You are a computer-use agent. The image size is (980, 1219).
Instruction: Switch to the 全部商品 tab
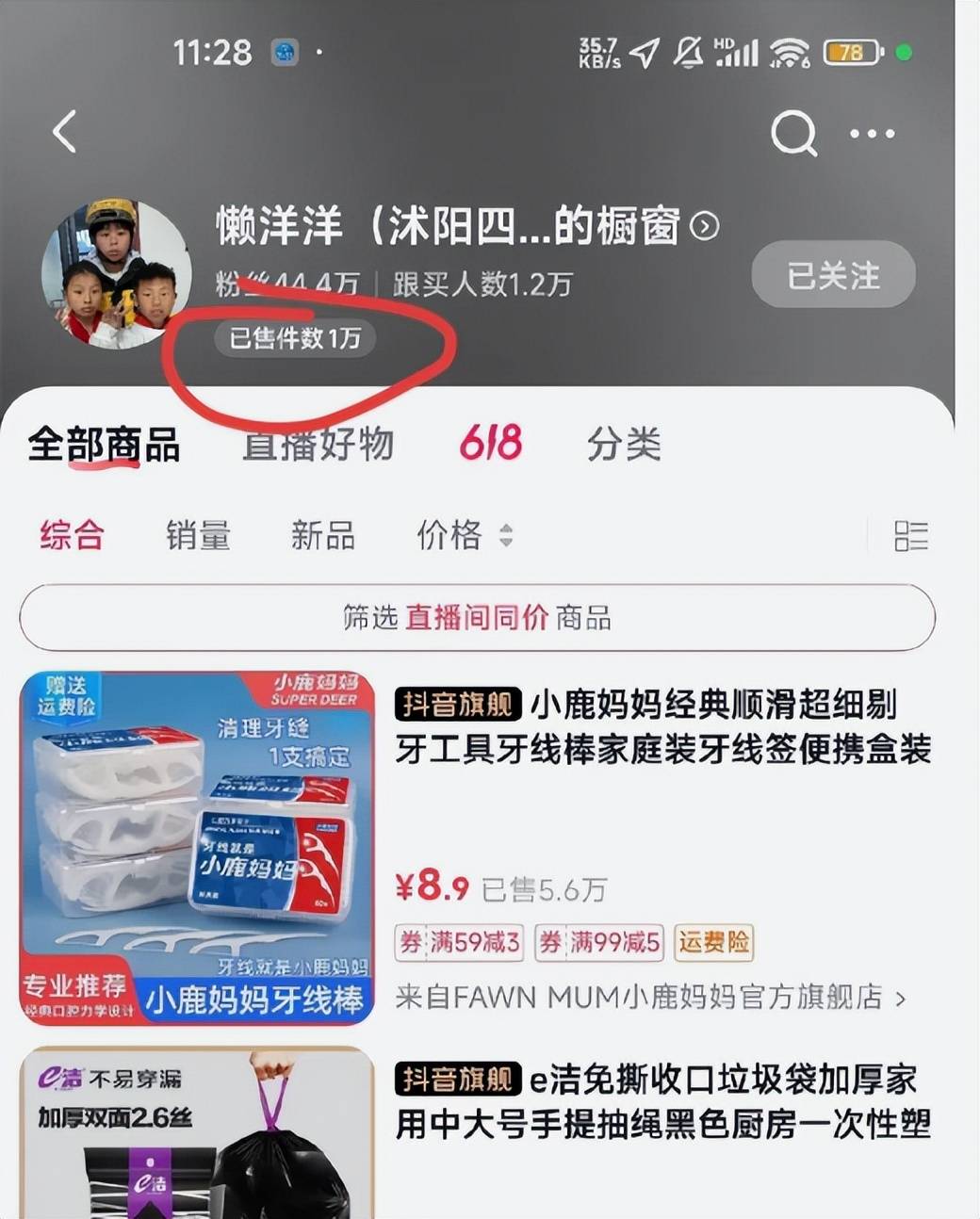[x=103, y=445]
